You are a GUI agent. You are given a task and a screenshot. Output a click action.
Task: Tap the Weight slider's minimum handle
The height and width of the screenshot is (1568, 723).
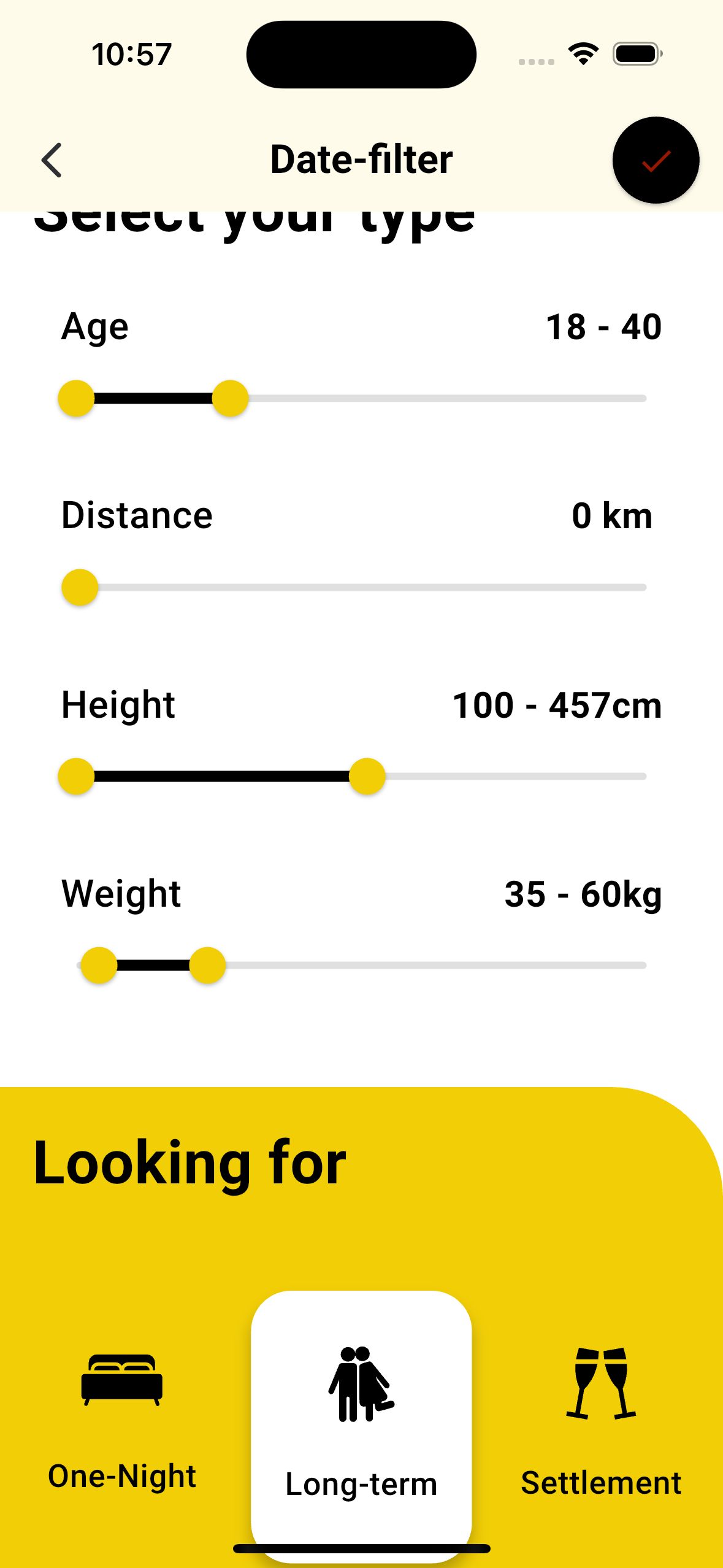pos(99,965)
